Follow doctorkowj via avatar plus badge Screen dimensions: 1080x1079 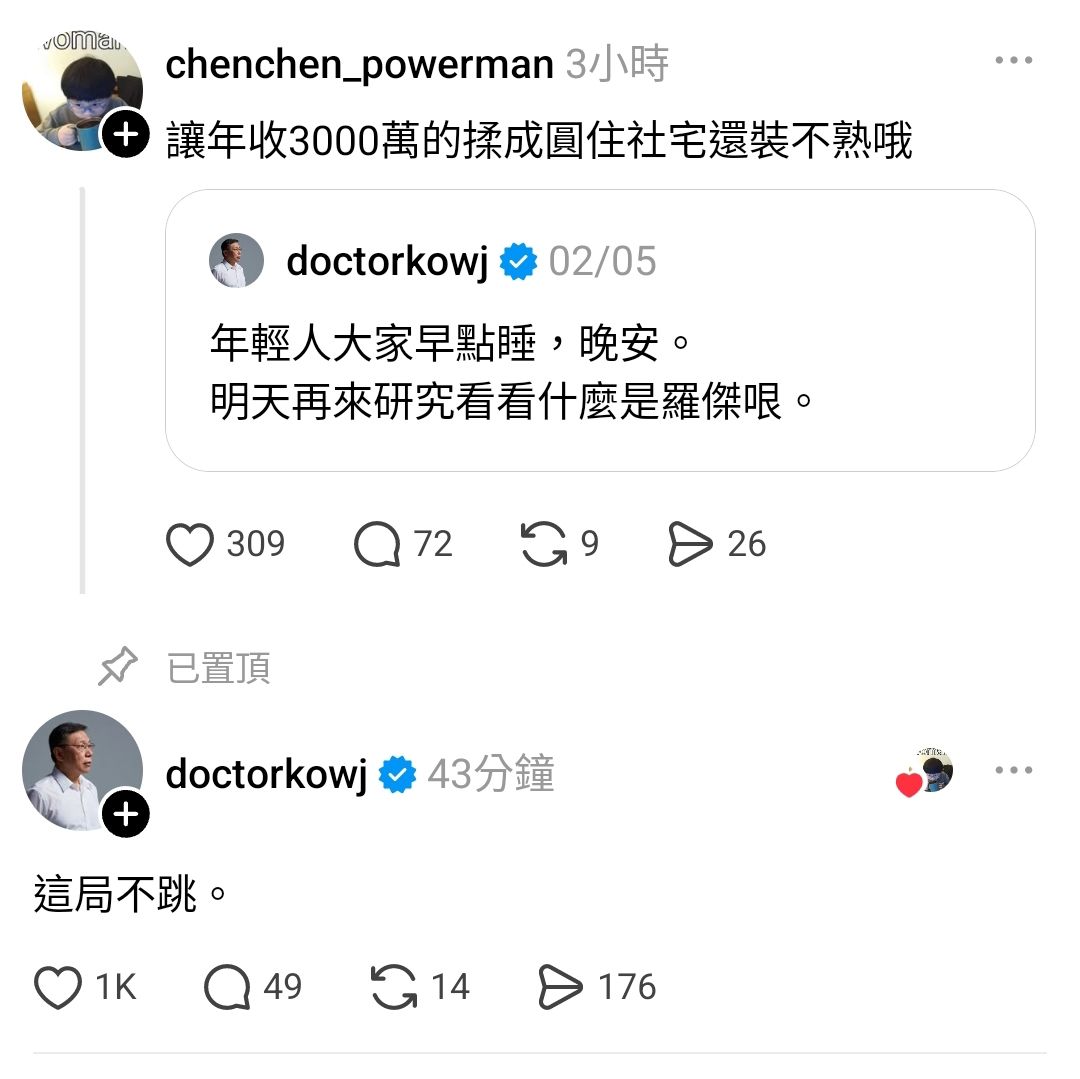[x=126, y=815]
